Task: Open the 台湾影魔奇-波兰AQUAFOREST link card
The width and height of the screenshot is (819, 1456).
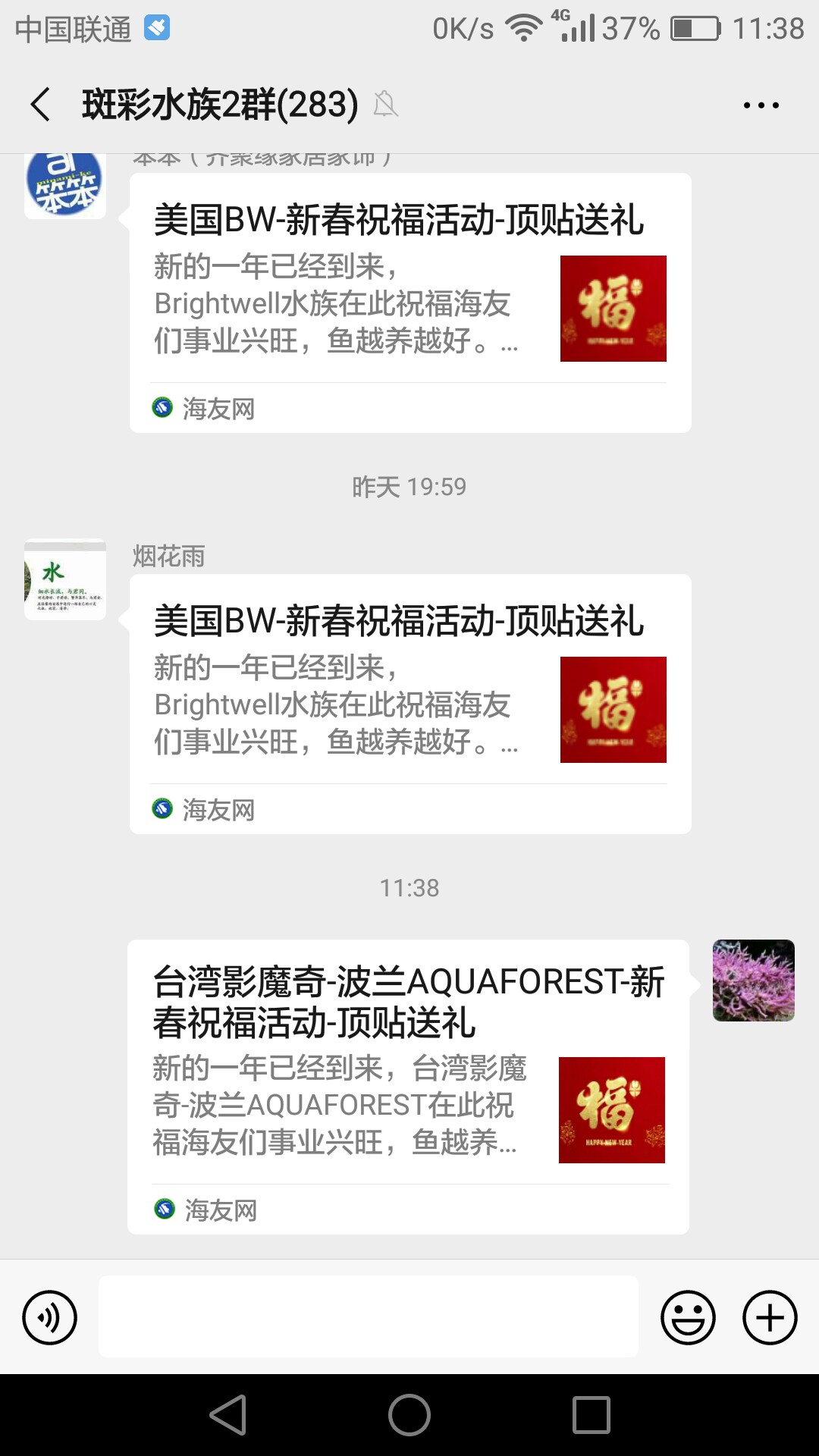Action: 408,1086
